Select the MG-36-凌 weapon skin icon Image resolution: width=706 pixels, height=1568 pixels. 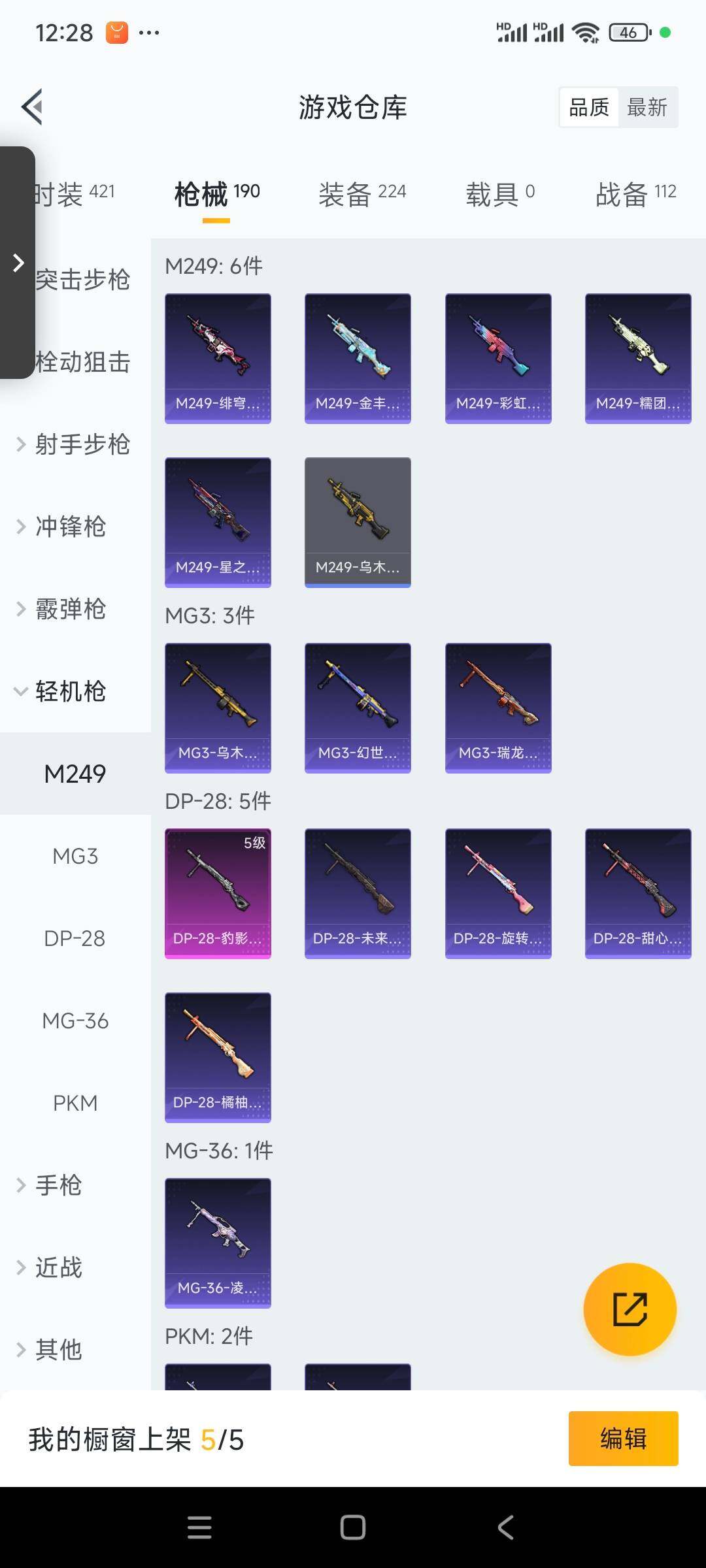pos(218,1241)
